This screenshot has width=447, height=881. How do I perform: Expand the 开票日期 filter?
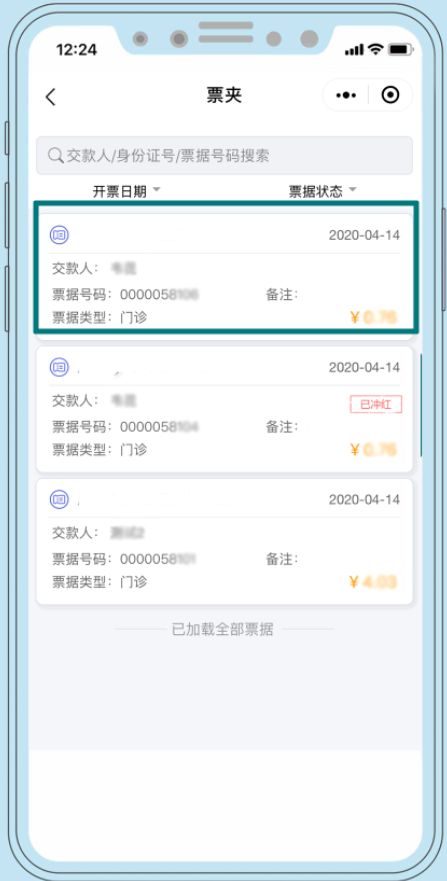126,192
